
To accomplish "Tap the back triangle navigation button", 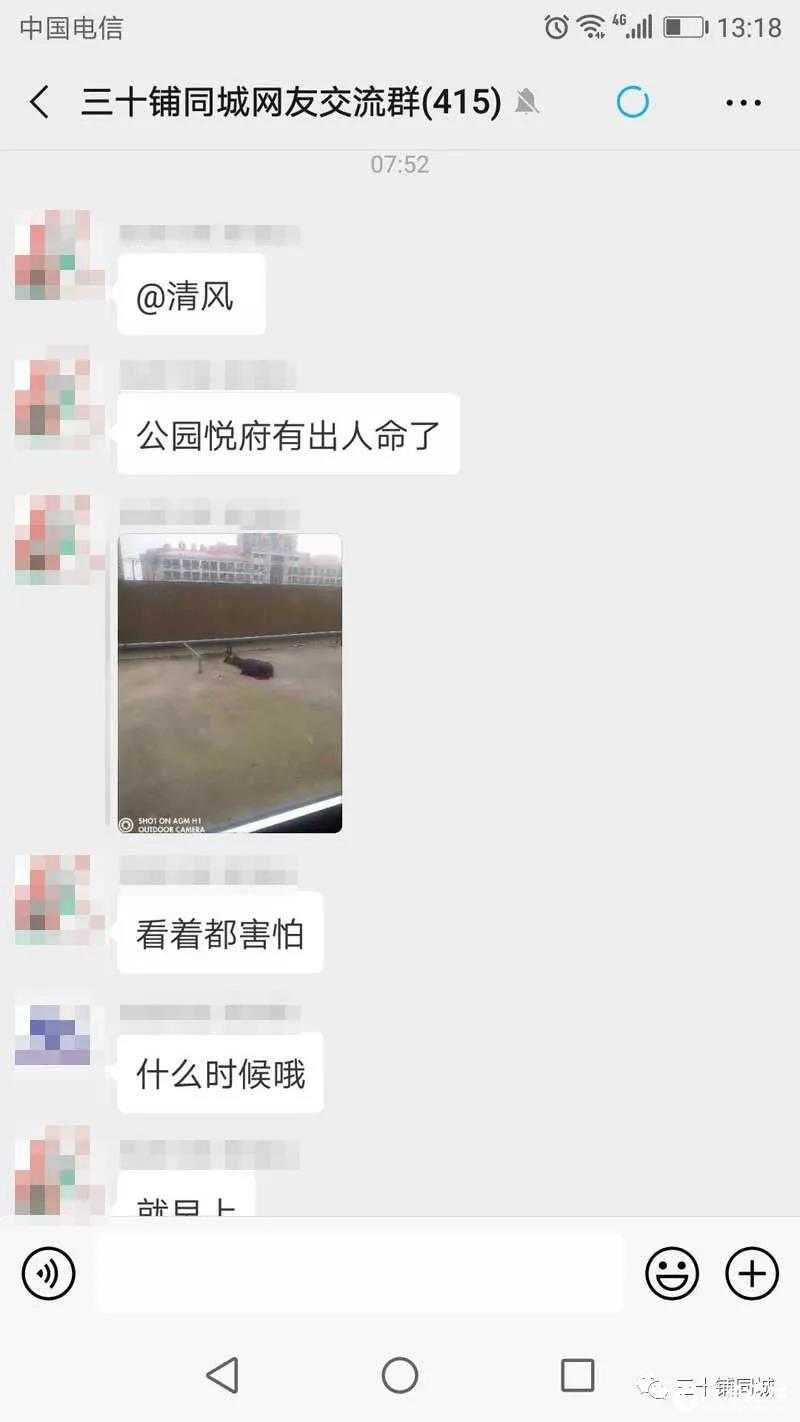I will [224, 1376].
